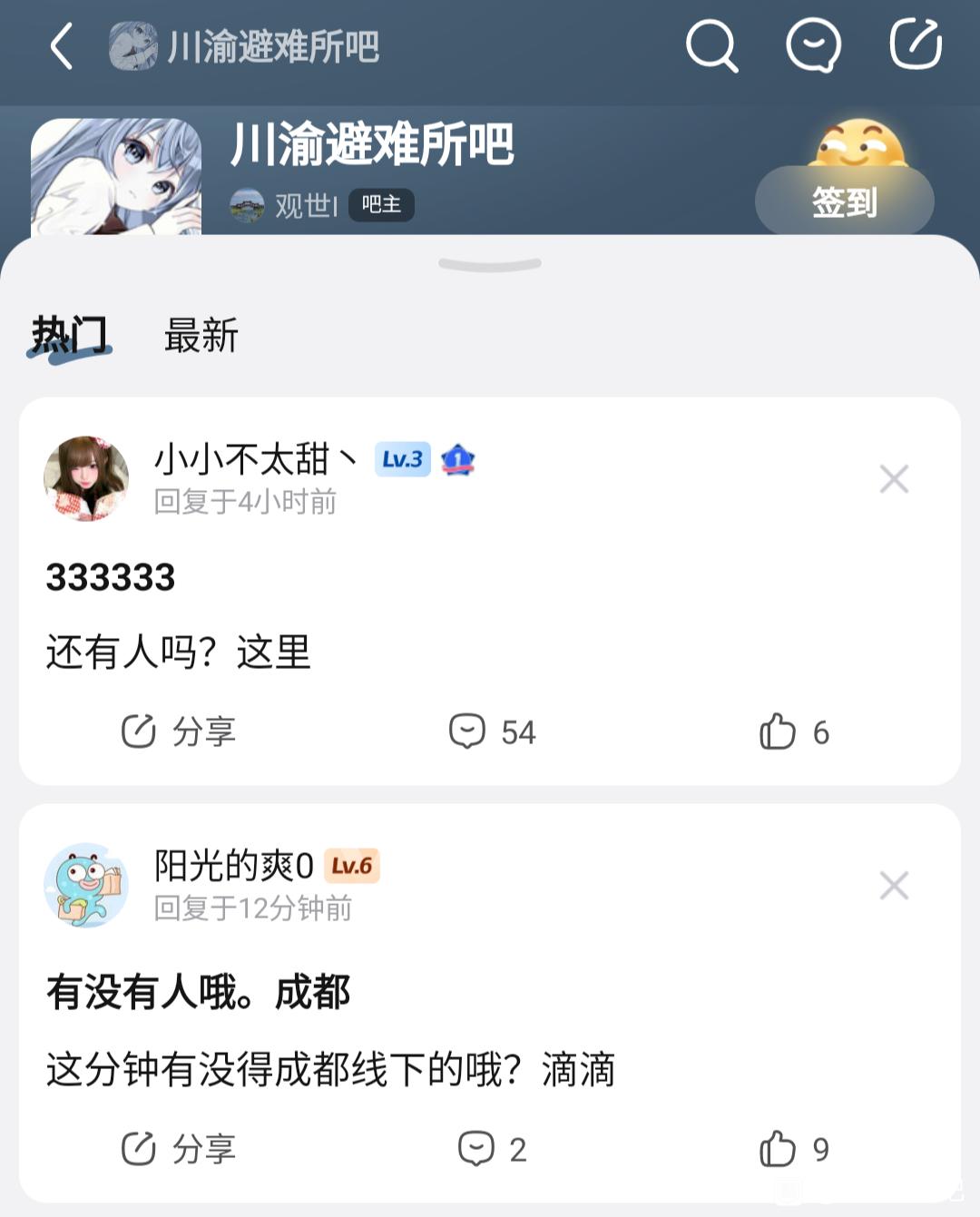980x1217 pixels.
Task: Share the 有没有人哦。成都 post
Action: point(179,1149)
